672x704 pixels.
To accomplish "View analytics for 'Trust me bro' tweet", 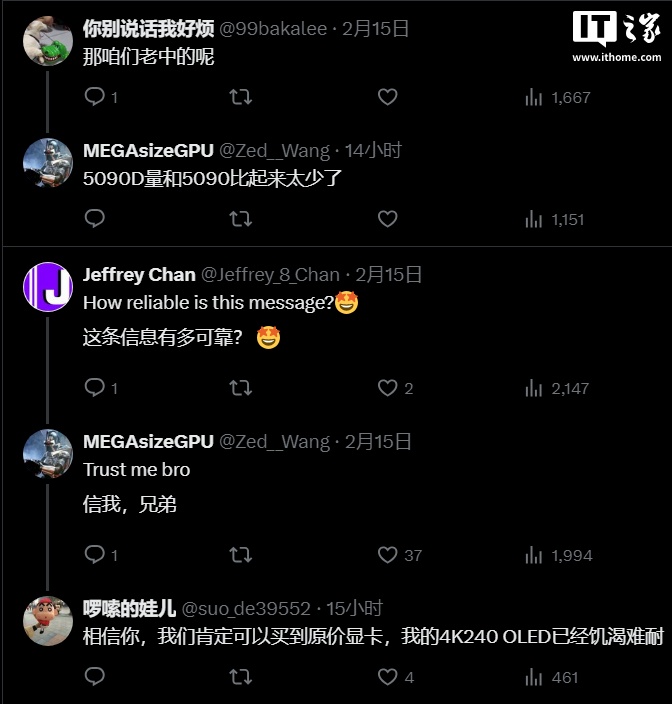I will [534, 554].
